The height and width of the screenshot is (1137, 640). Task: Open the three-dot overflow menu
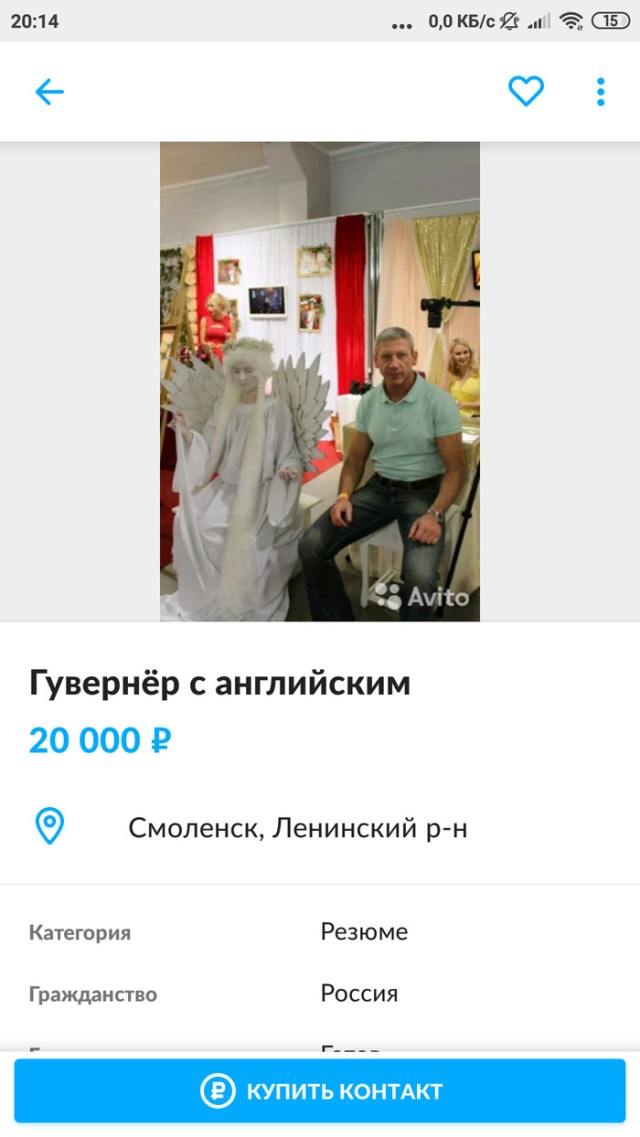click(x=600, y=91)
